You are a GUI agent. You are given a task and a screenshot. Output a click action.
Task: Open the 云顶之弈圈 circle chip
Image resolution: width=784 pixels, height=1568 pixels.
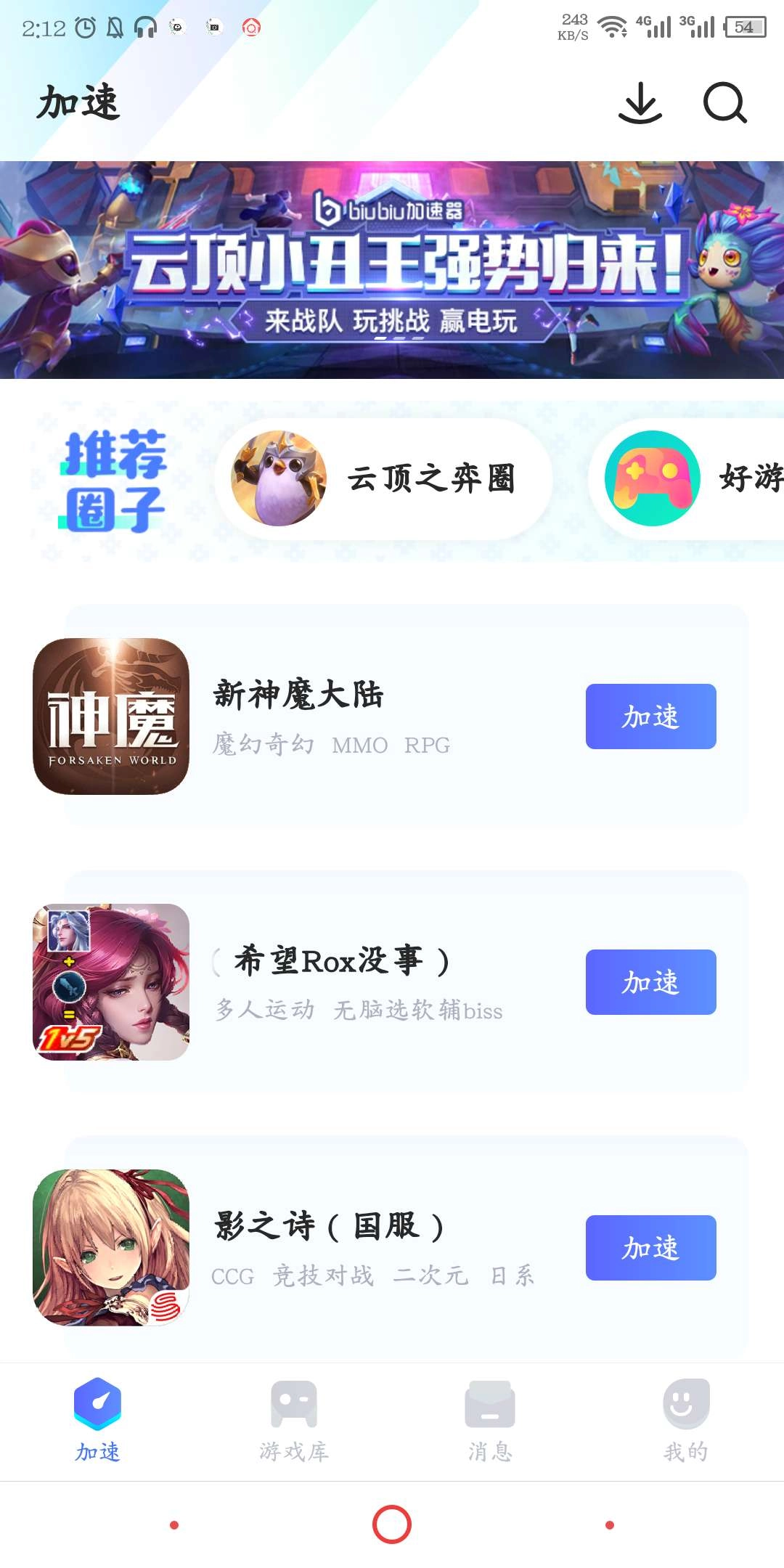(x=383, y=478)
